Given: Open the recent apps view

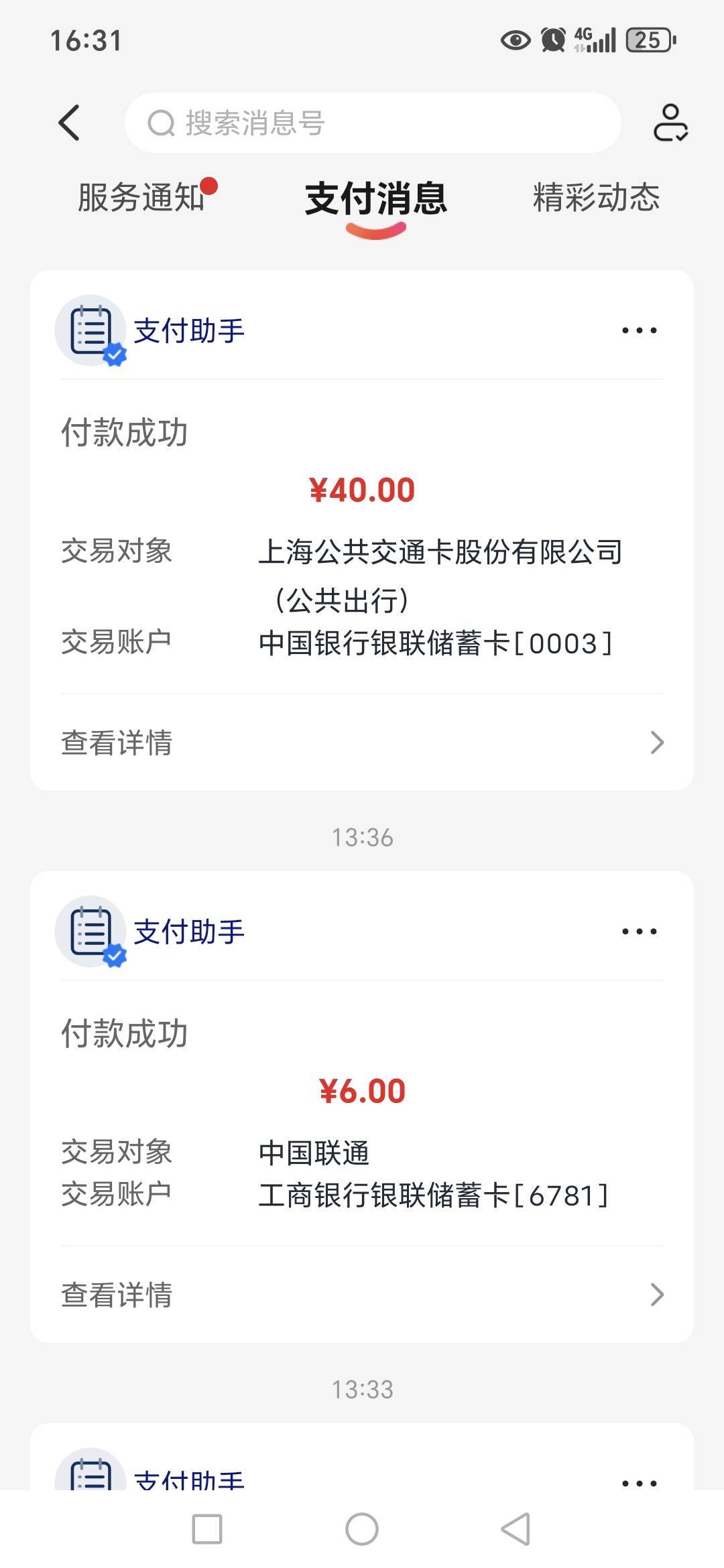Looking at the screenshot, I should point(207,1529).
